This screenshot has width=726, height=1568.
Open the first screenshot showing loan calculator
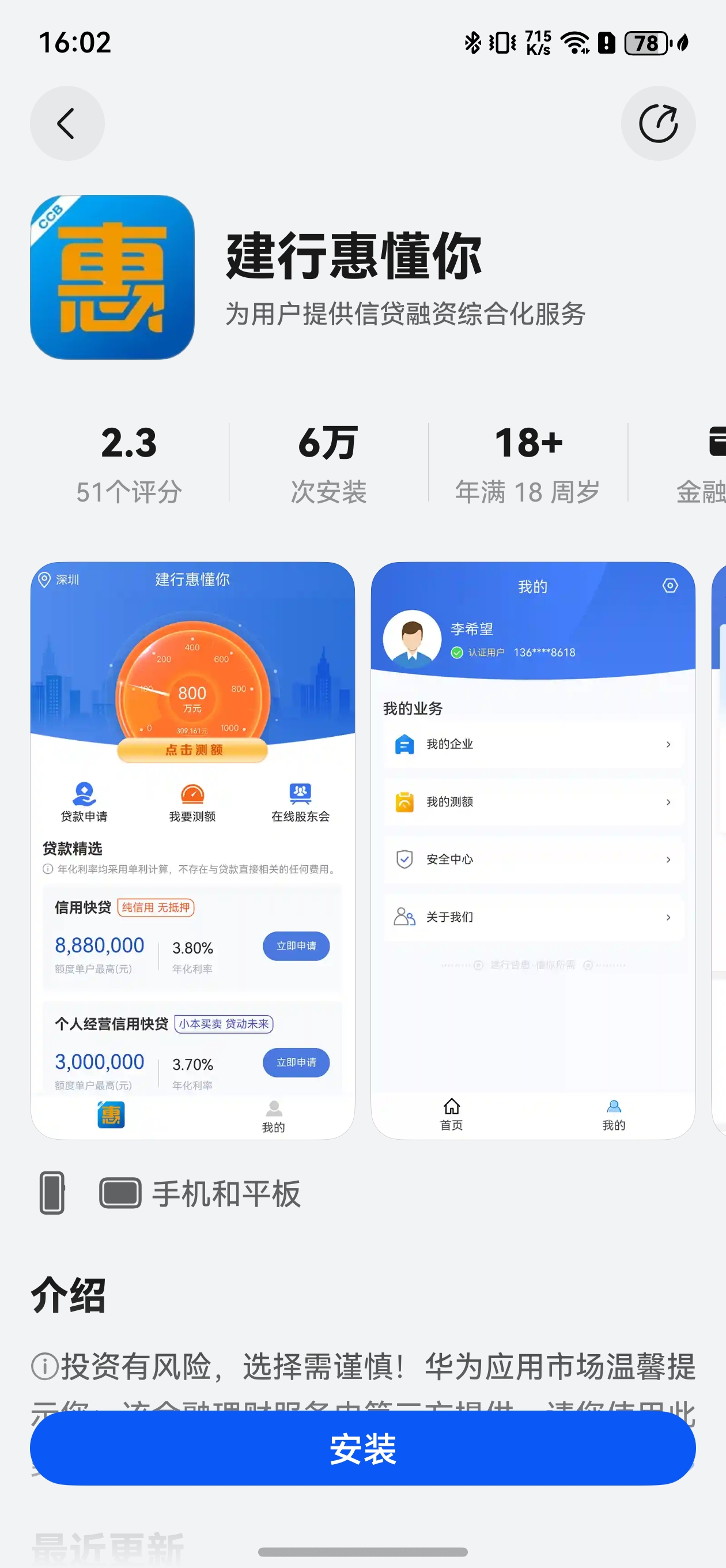click(x=192, y=850)
